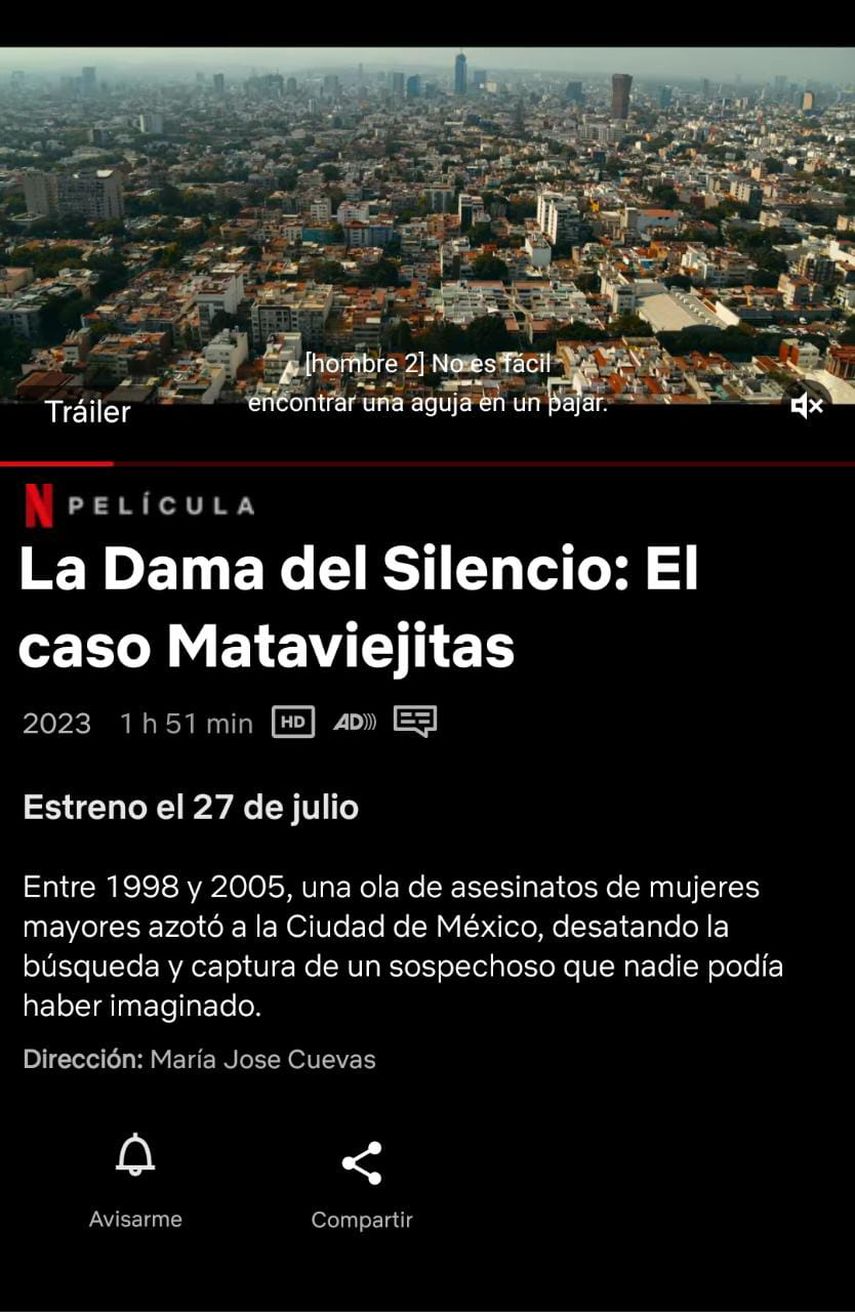Share this movie via Compartir
855x1312 pixels.
coord(361,1164)
